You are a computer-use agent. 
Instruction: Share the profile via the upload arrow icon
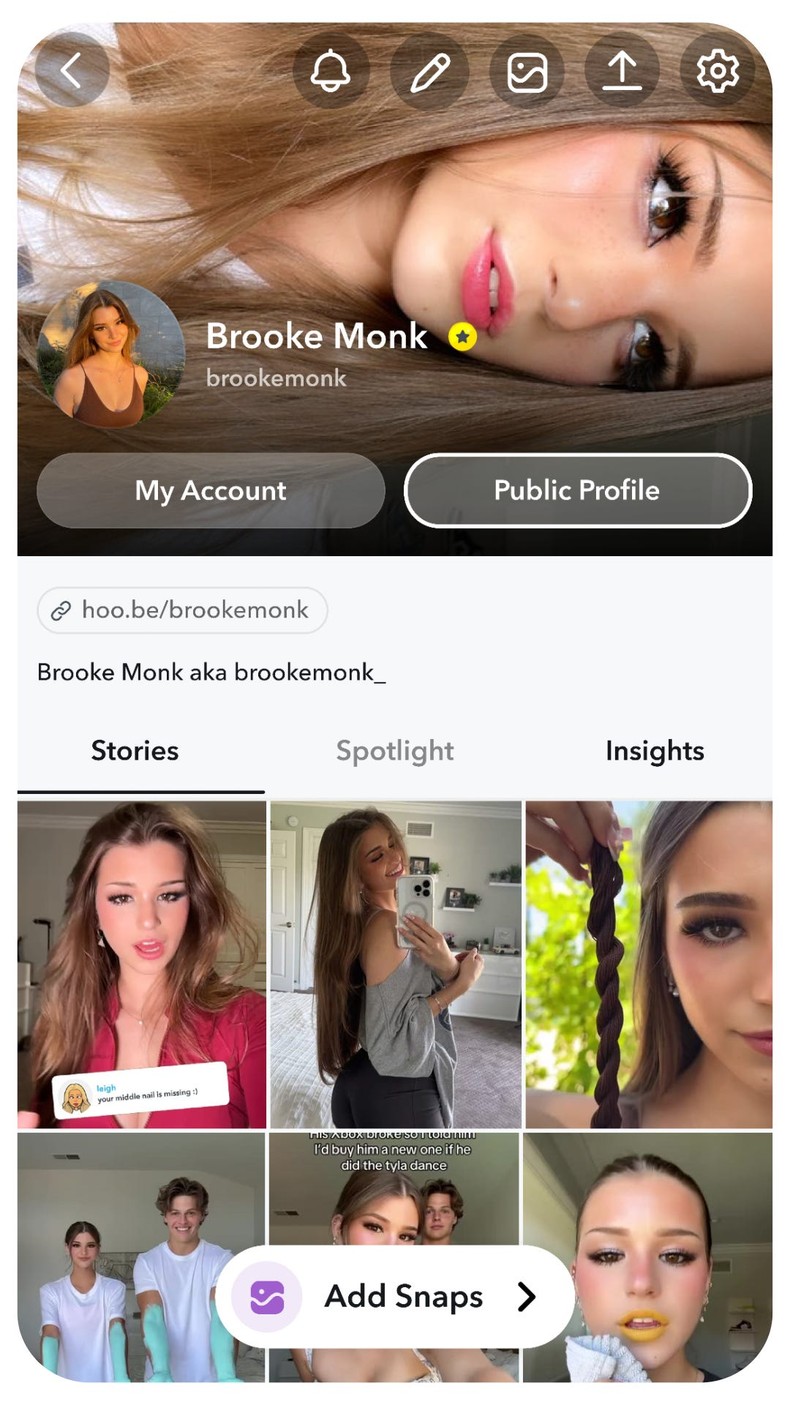coord(621,71)
